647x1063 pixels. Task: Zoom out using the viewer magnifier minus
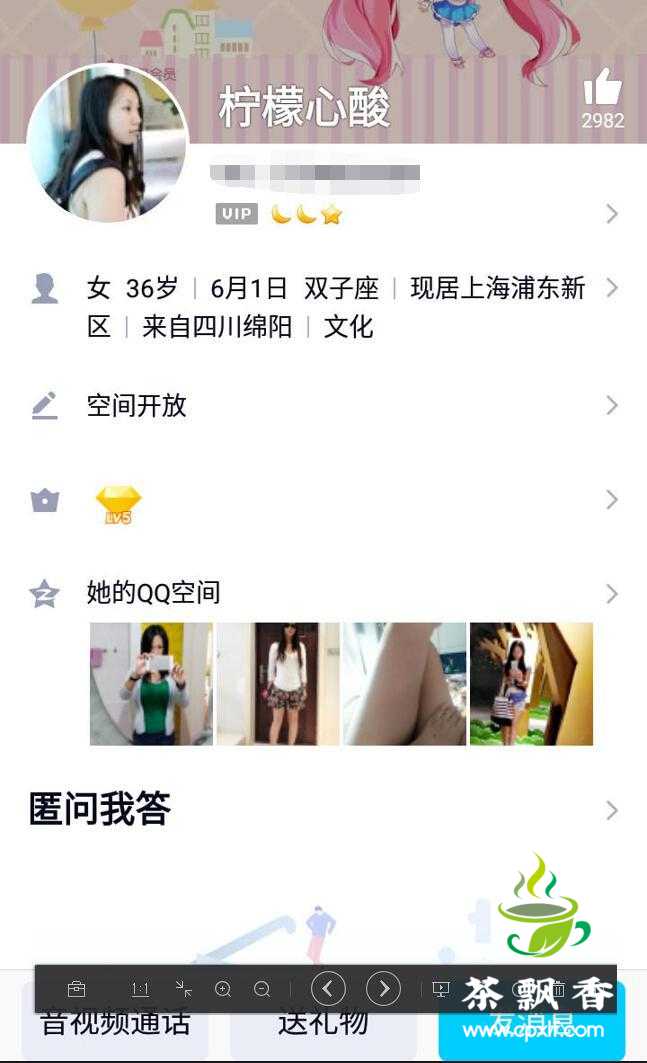pos(262,989)
